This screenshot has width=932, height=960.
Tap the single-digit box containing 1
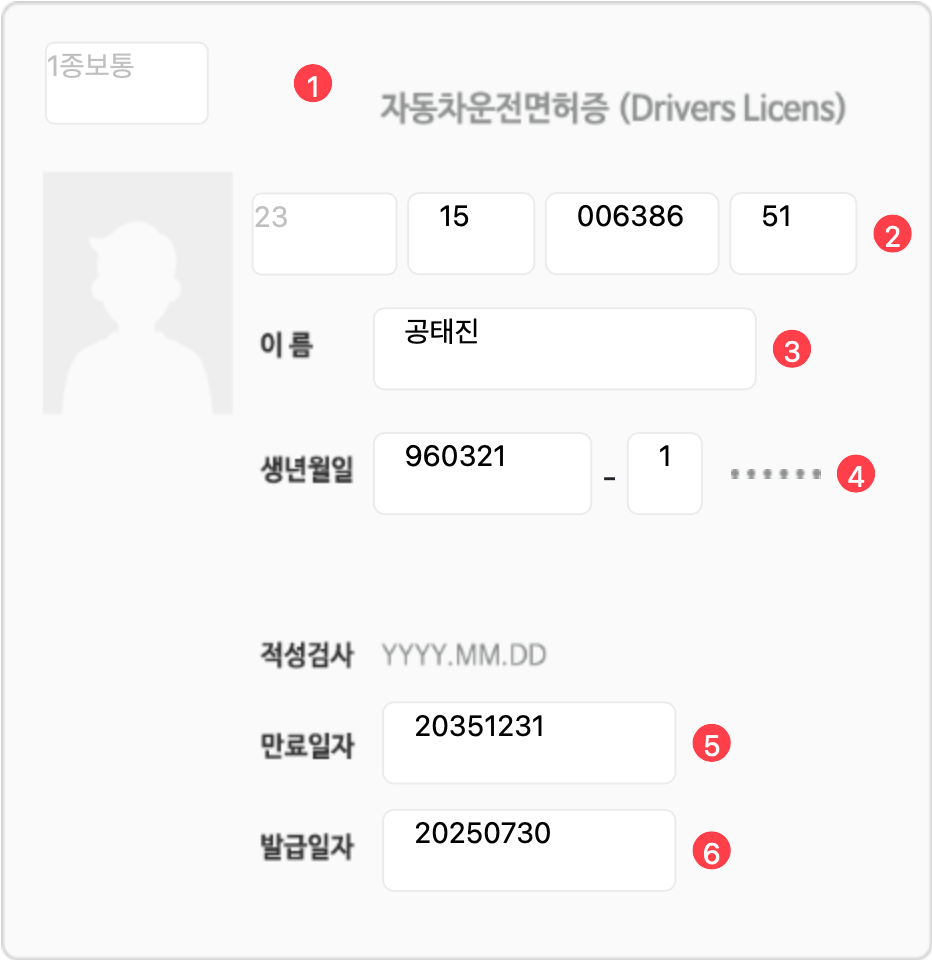(664, 473)
